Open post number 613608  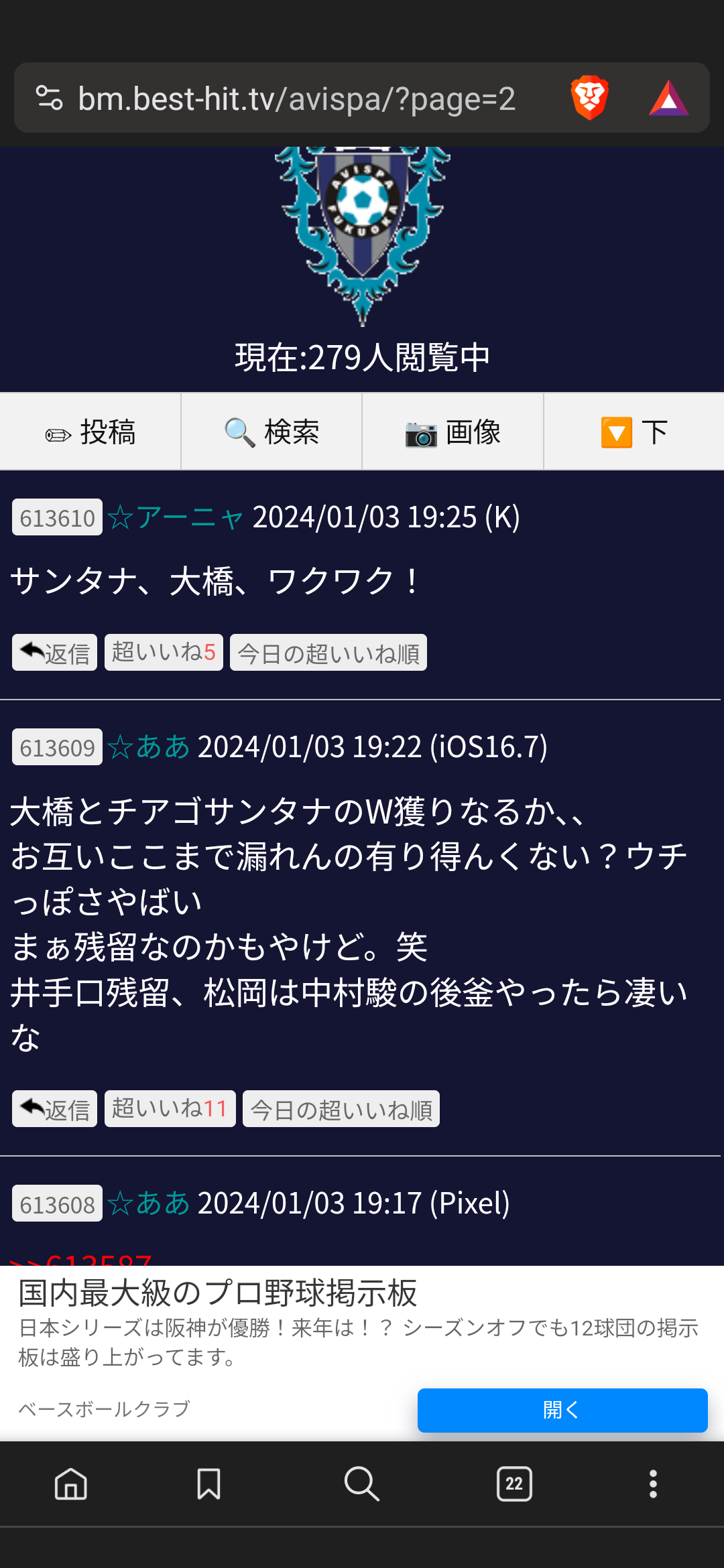point(57,1204)
